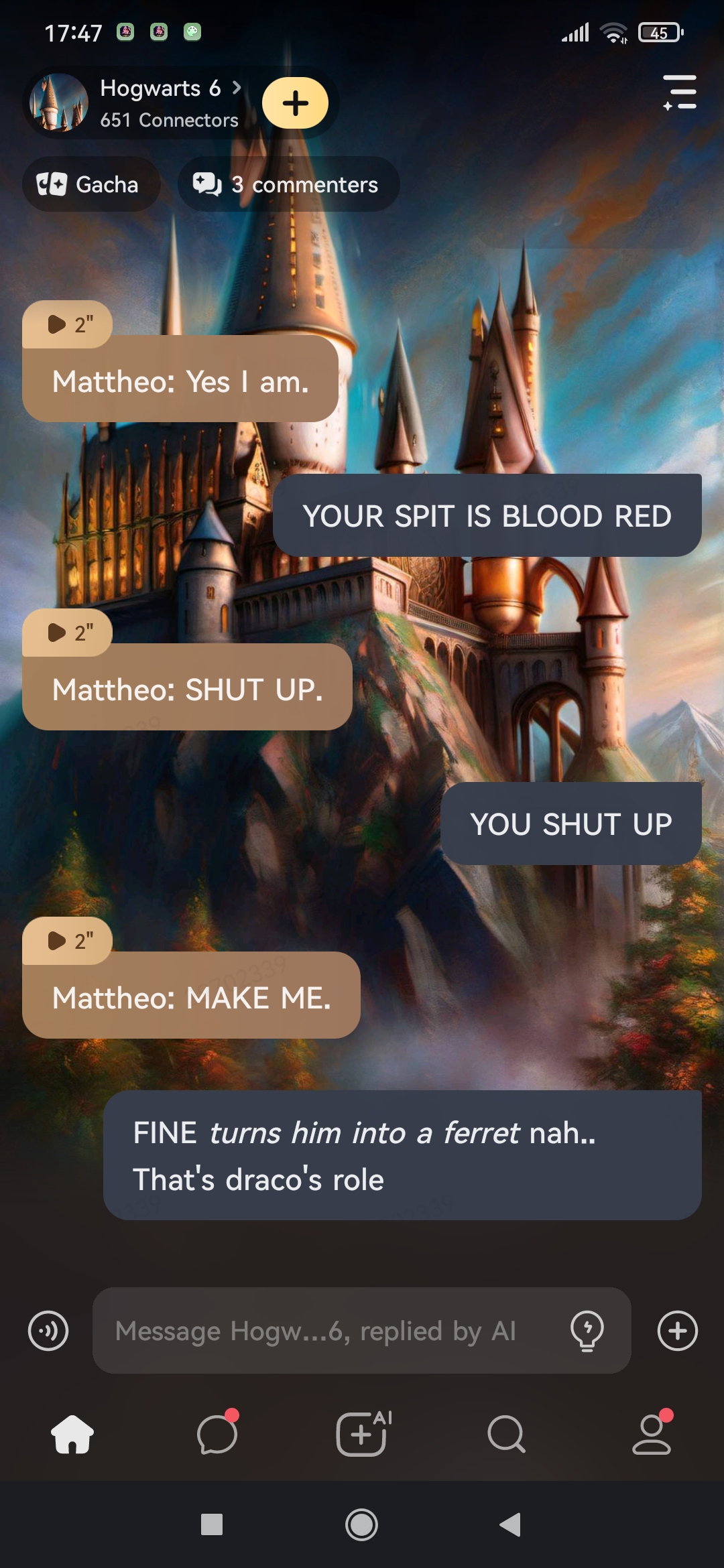724x1568 pixels.
Task: Play voice for "Mattheo: Yes I am."
Action: click(x=67, y=325)
